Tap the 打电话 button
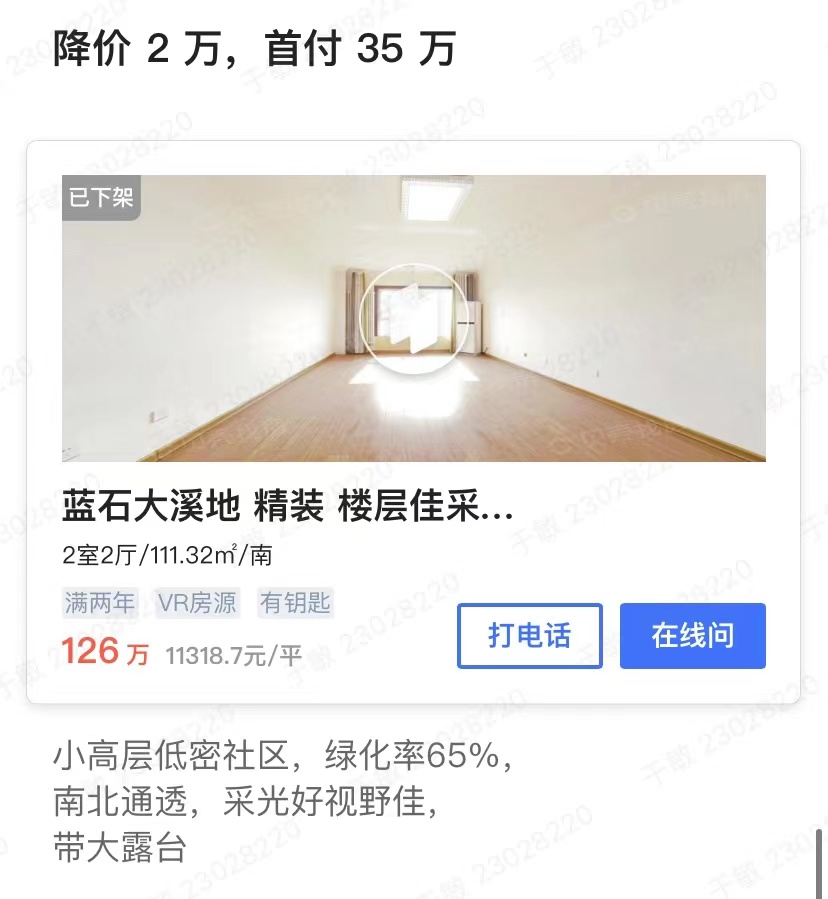 pyautogui.click(x=530, y=636)
